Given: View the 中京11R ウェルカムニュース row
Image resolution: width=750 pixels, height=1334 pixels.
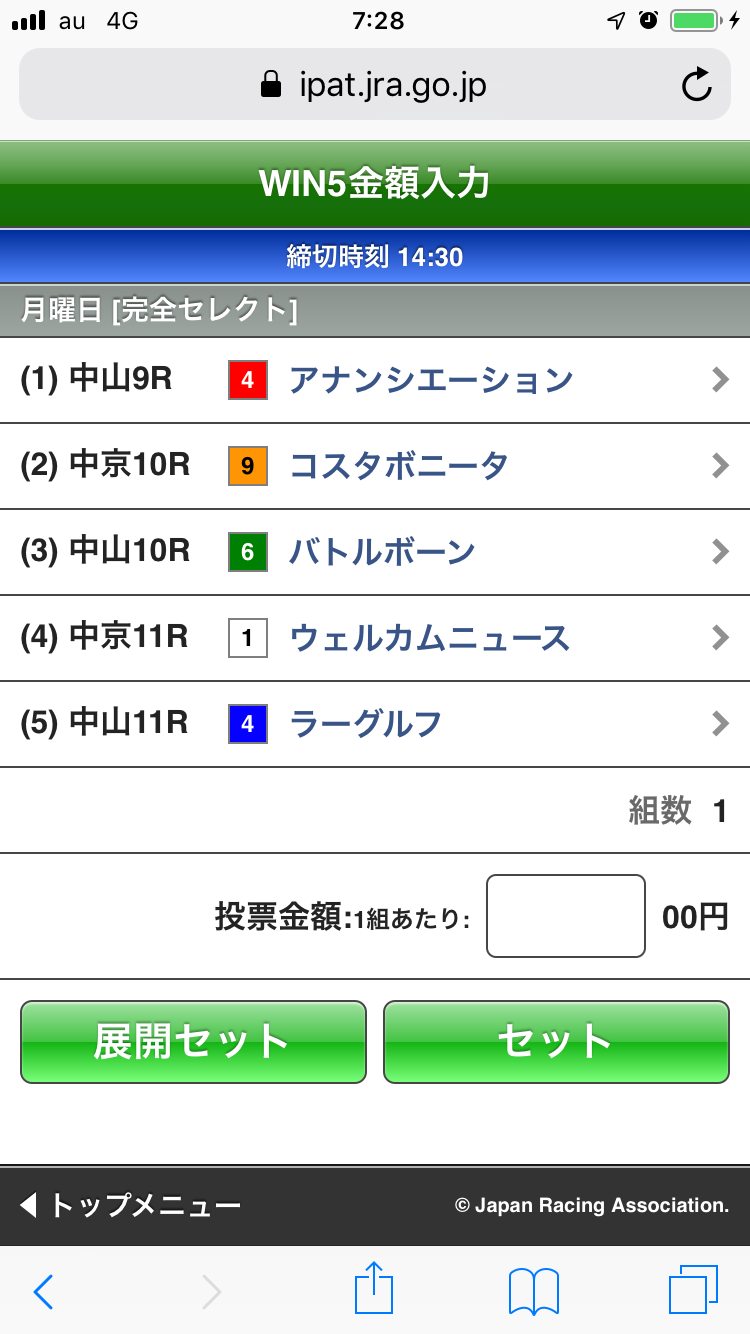Looking at the screenshot, I should pos(375,638).
